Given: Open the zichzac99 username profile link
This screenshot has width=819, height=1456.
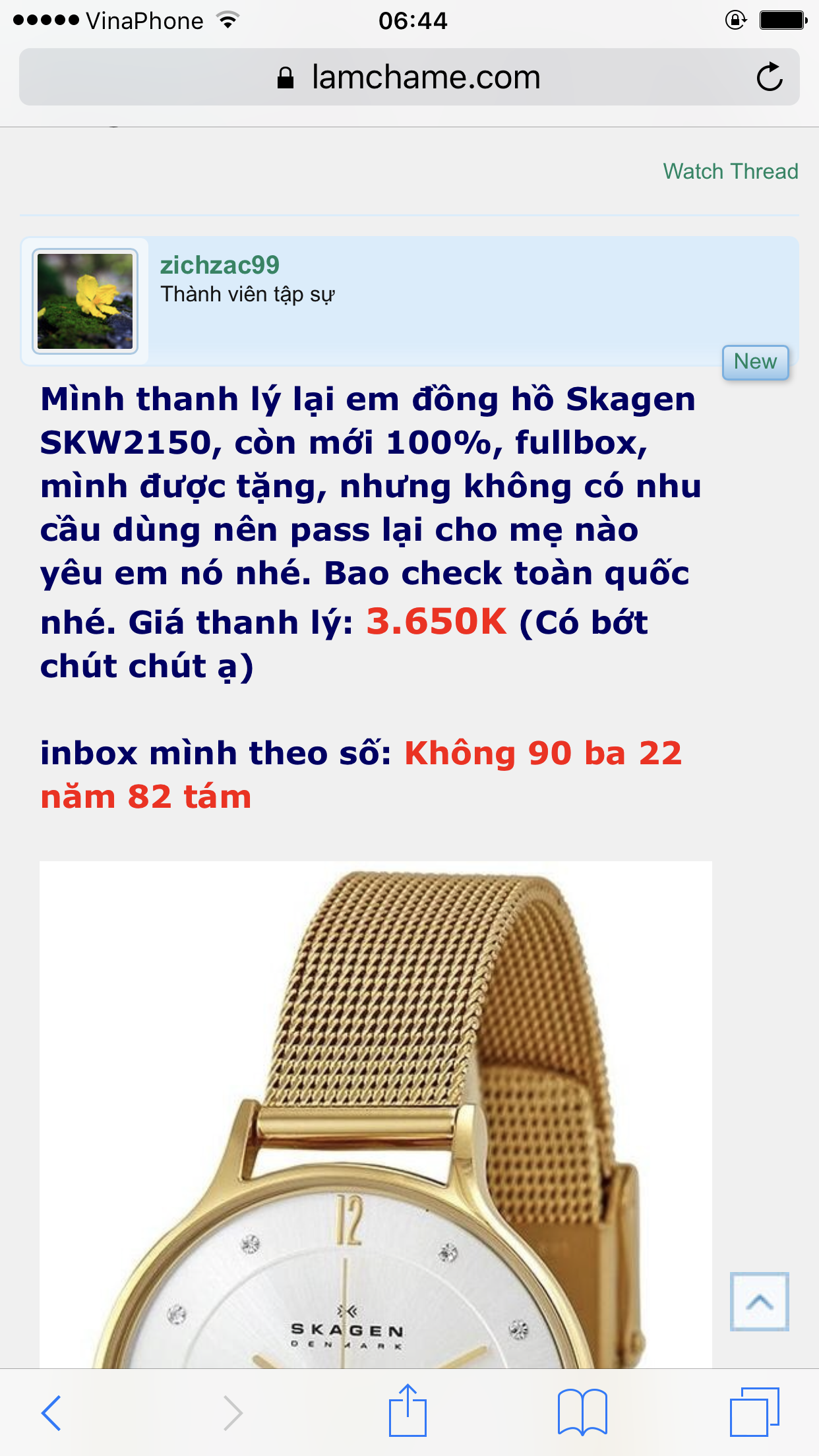Looking at the screenshot, I should [x=220, y=265].
